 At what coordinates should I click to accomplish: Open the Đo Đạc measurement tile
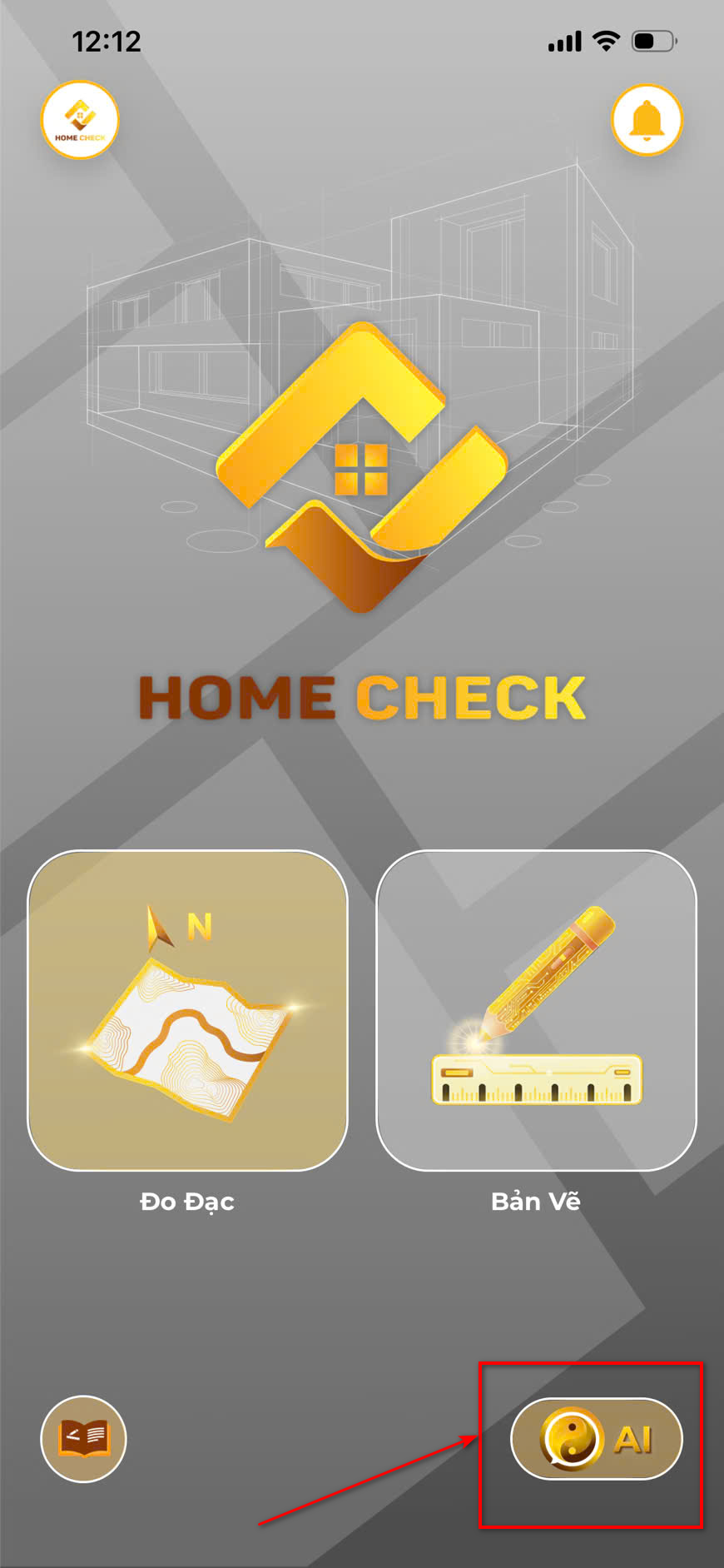coord(187,1010)
